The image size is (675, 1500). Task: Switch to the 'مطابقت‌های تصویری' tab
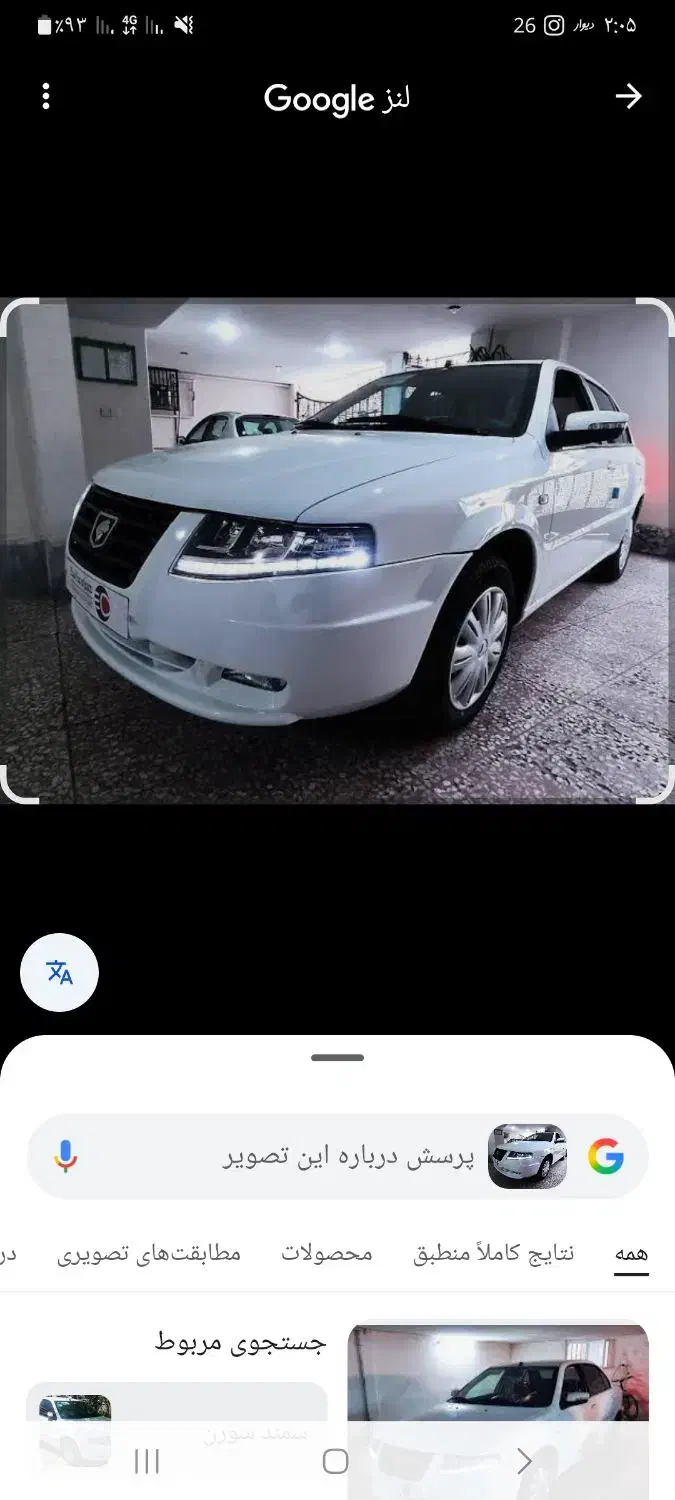pyautogui.click(x=149, y=1254)
